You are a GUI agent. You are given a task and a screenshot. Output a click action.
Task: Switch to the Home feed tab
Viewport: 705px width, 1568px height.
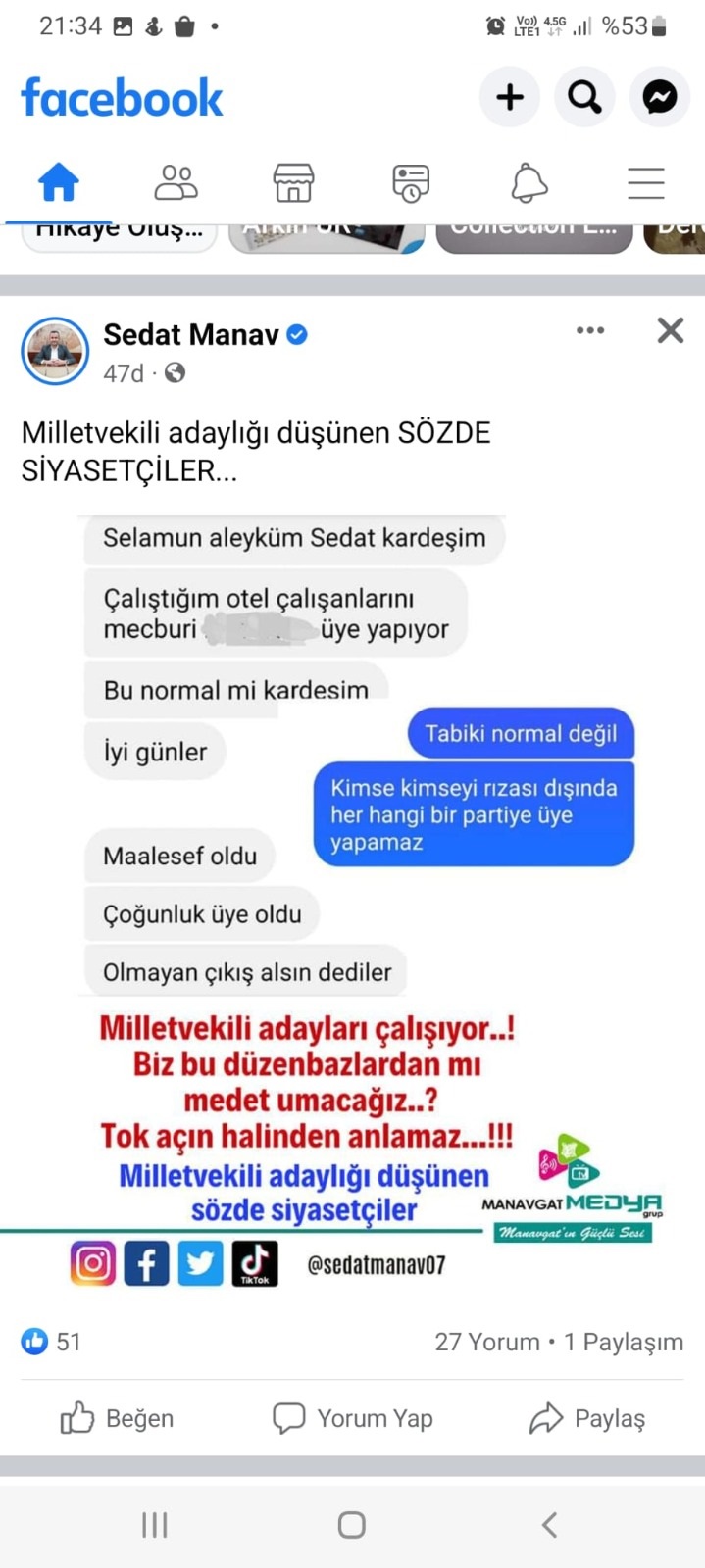(x=58, y=182)
